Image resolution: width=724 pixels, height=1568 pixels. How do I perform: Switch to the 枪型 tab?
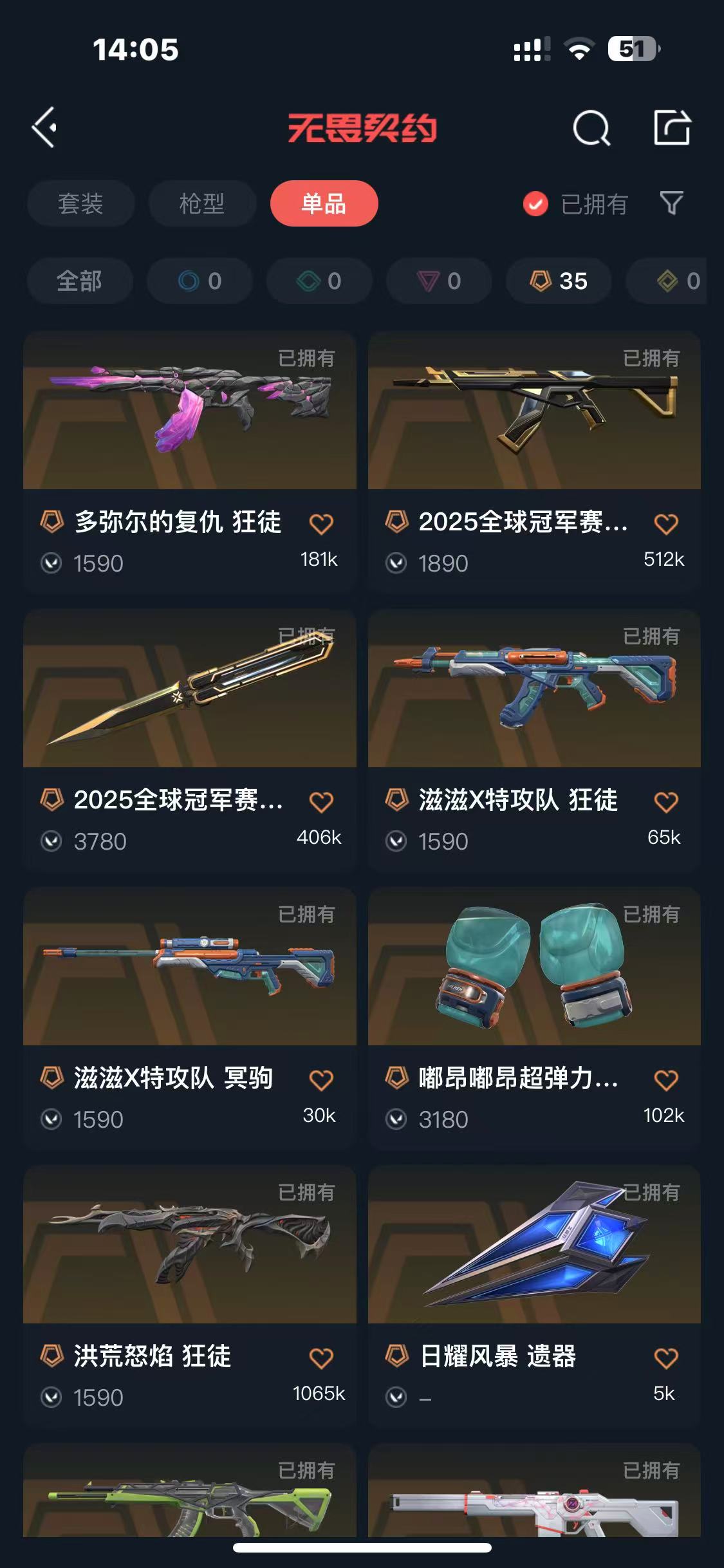[x=202, y=204]
